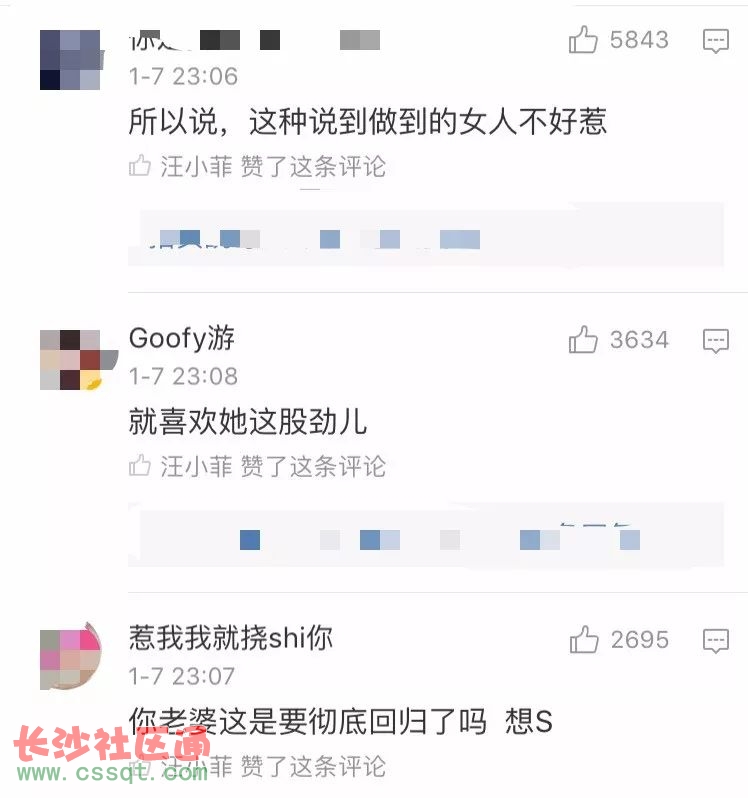View Goofy游's avatar
The image size is (748, 798).
[71, 360]
